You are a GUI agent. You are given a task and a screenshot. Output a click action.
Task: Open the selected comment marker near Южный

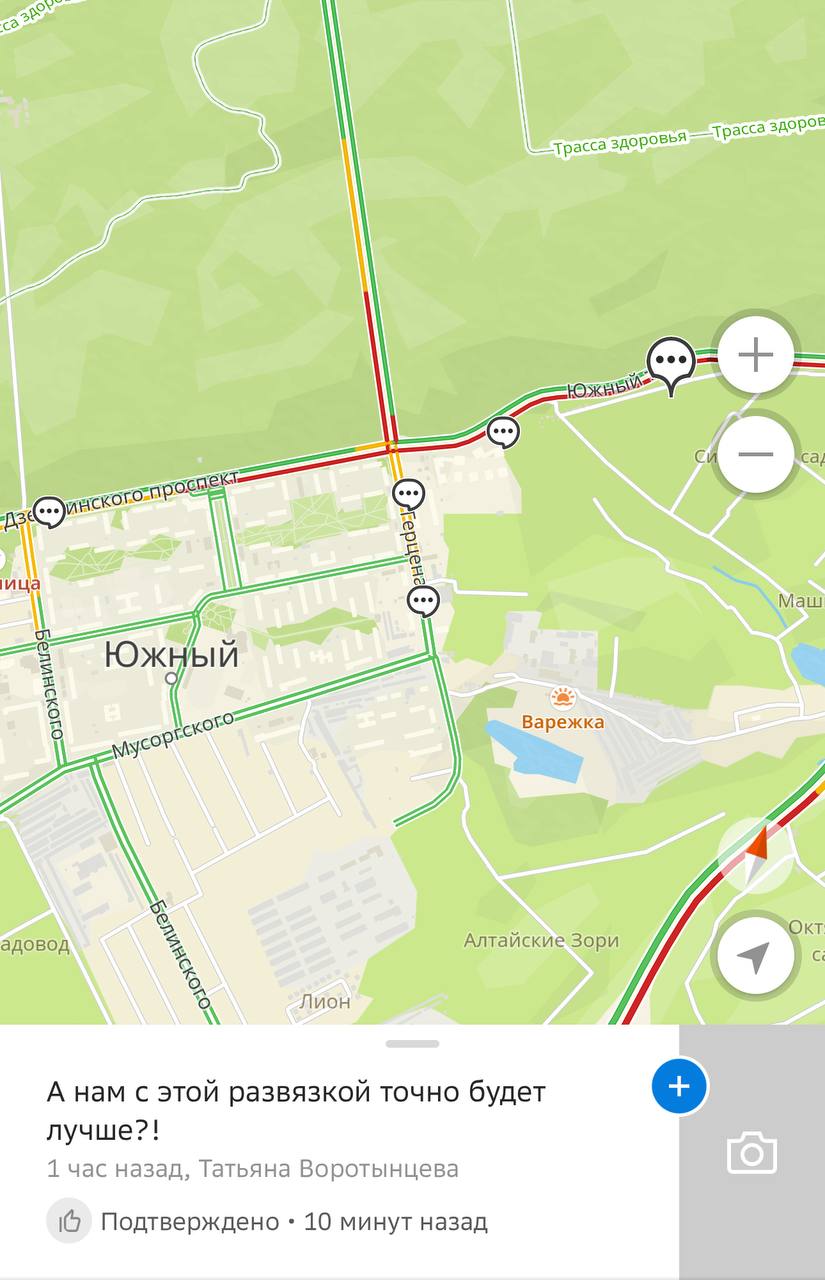pyautogui.click(x=671, y=362)
